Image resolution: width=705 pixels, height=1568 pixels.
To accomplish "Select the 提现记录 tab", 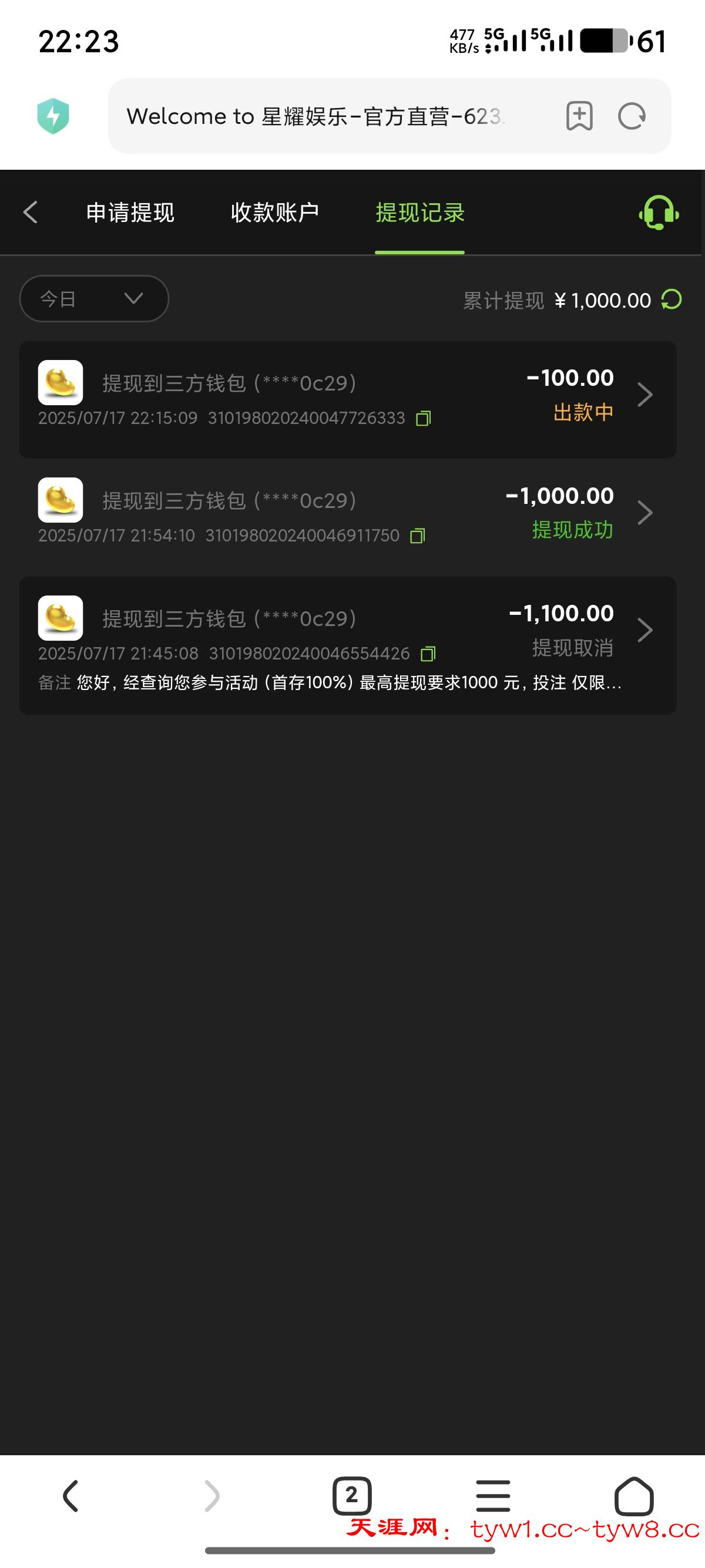I will (x=419, y=213).
